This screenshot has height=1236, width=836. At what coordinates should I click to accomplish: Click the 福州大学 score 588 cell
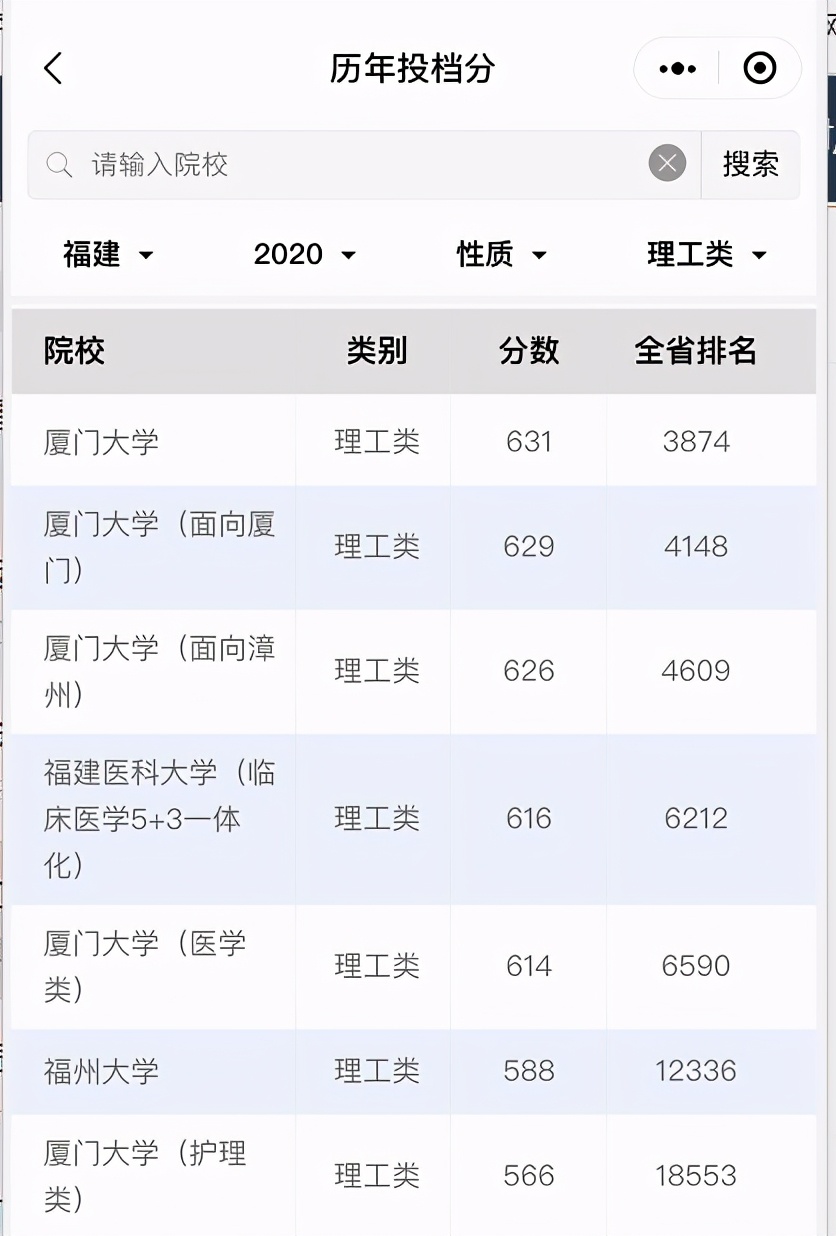coord(529,1071)
